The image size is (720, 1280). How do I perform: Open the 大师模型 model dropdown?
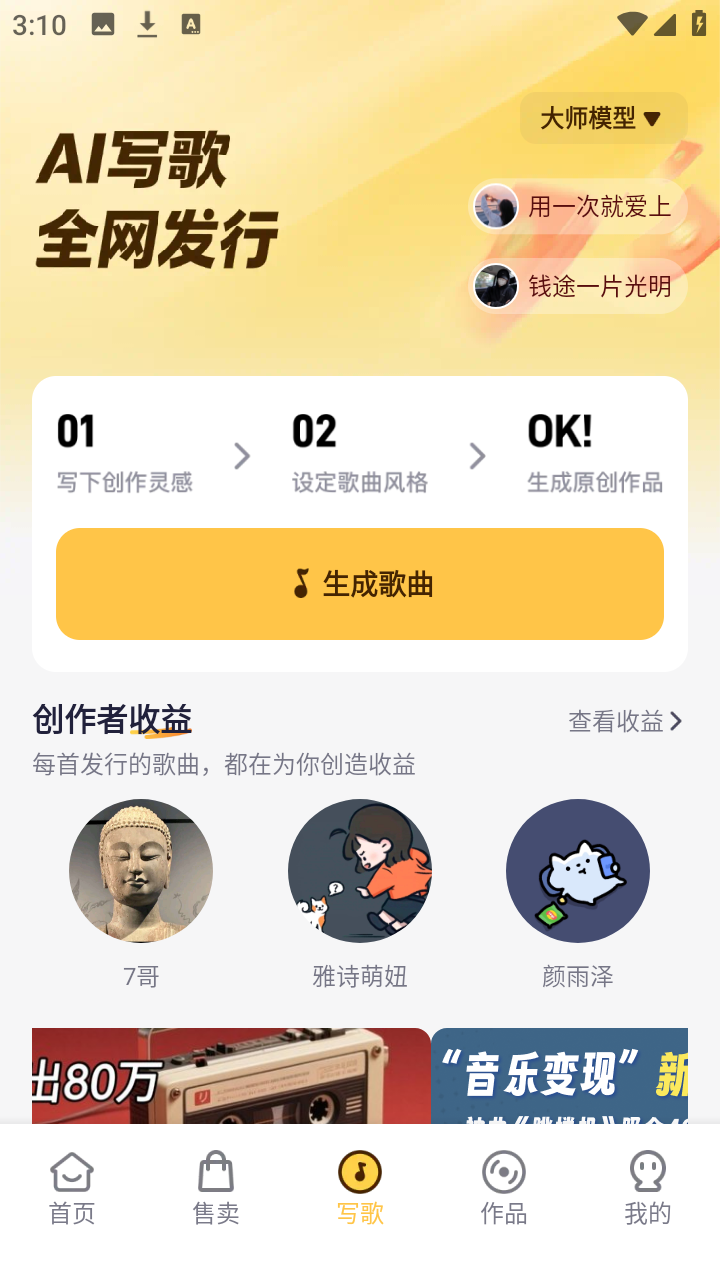[x=603, y=118]
